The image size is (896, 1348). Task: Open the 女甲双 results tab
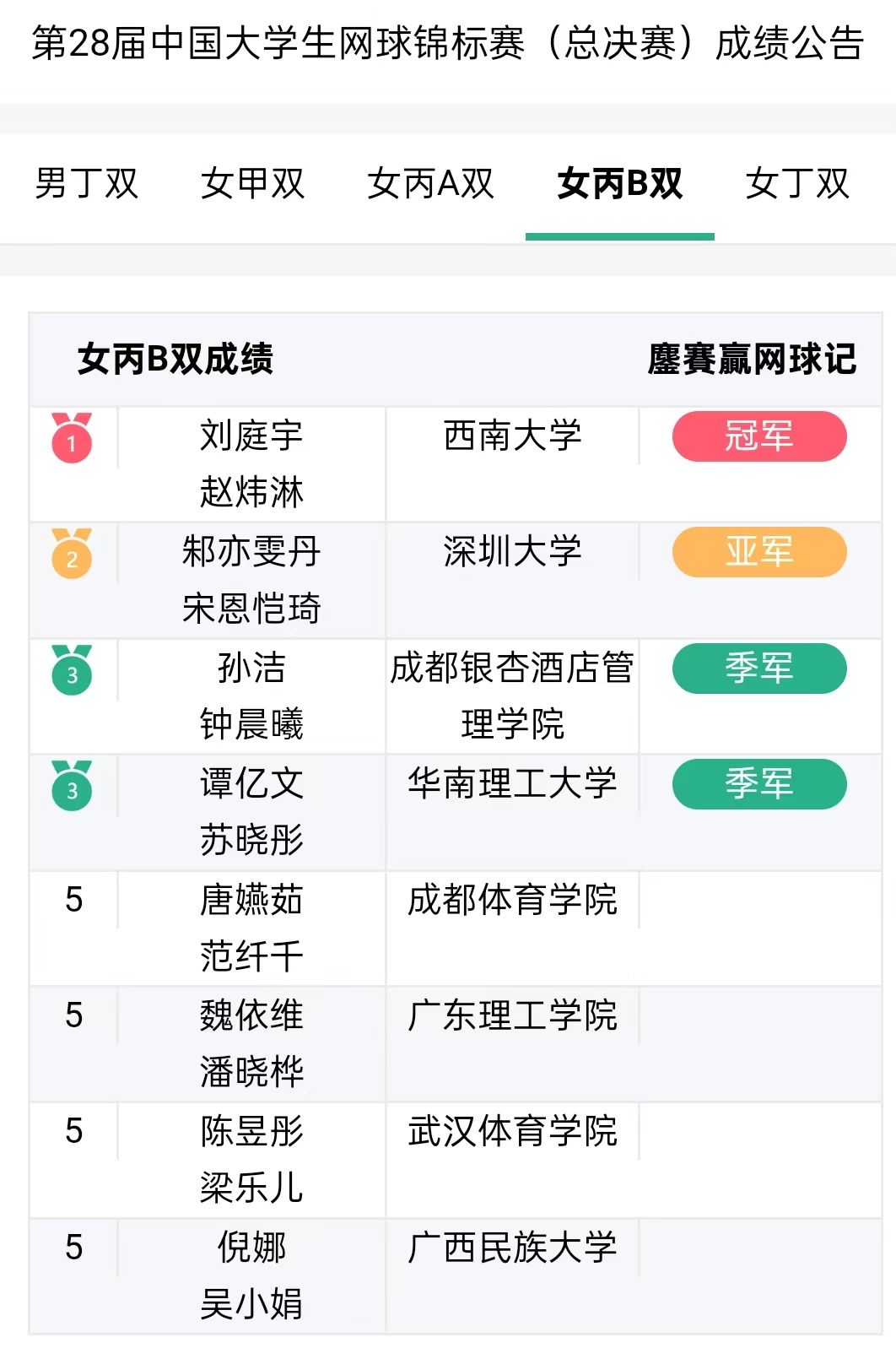click(x=252, y=183)
